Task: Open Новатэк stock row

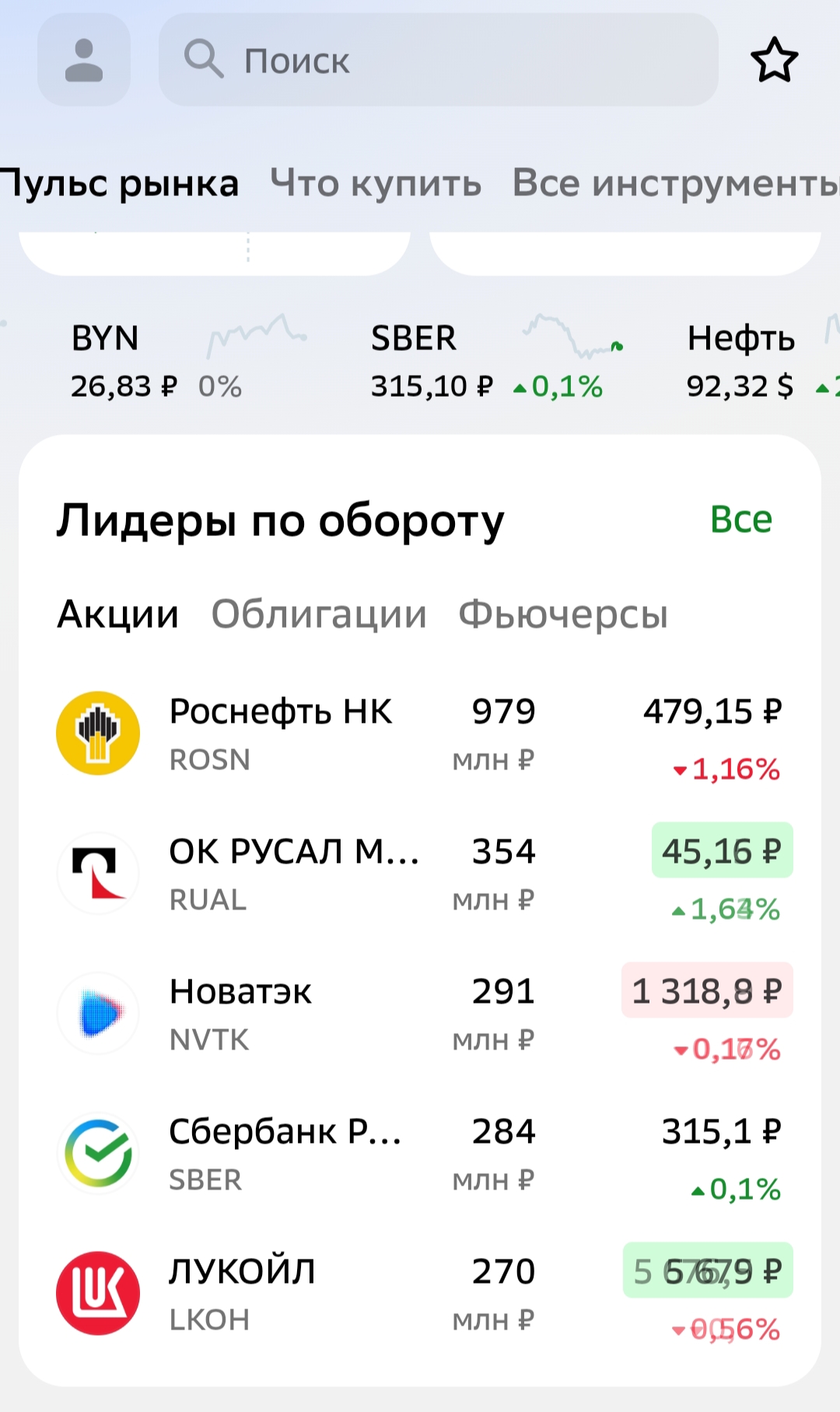Action: [420, 1014]
